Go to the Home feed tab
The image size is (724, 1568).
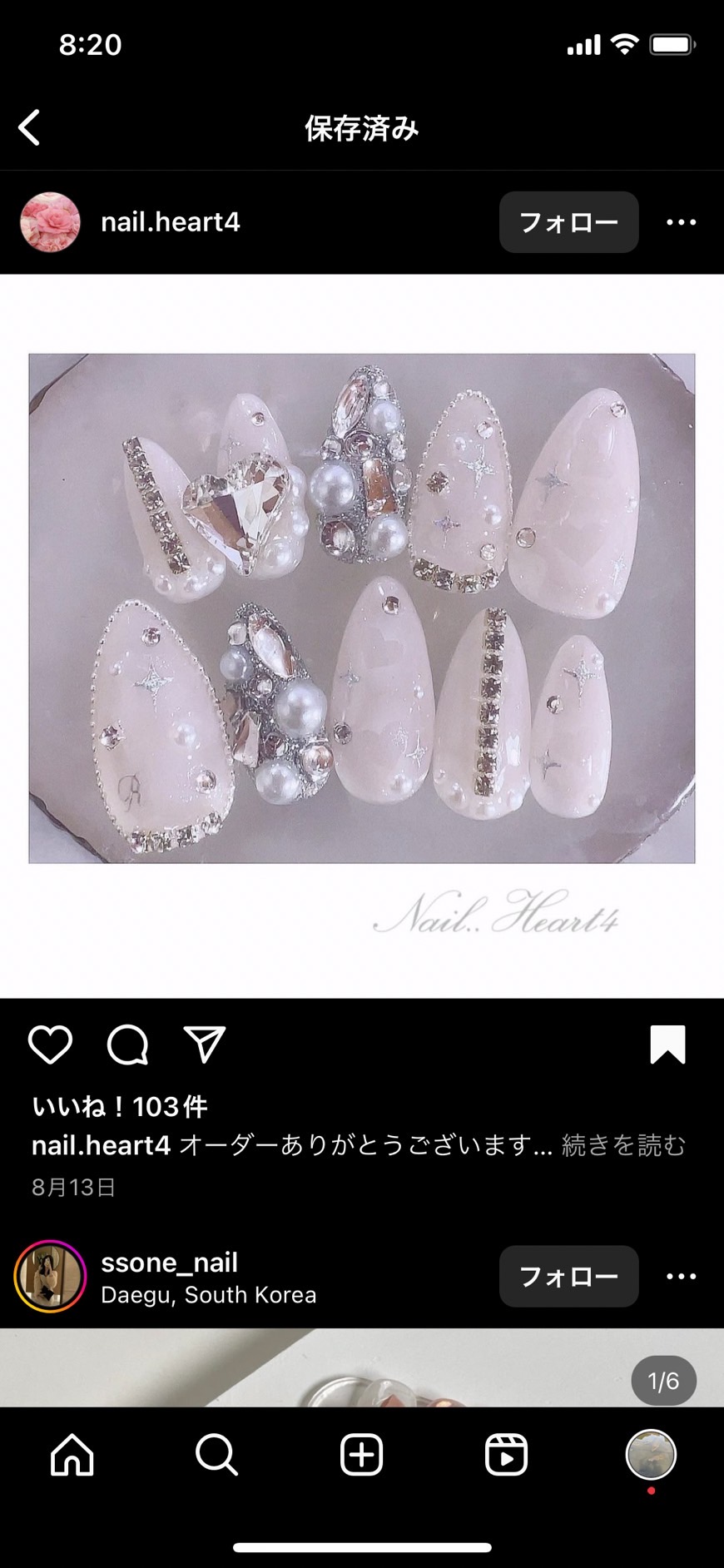[72, 1455]
